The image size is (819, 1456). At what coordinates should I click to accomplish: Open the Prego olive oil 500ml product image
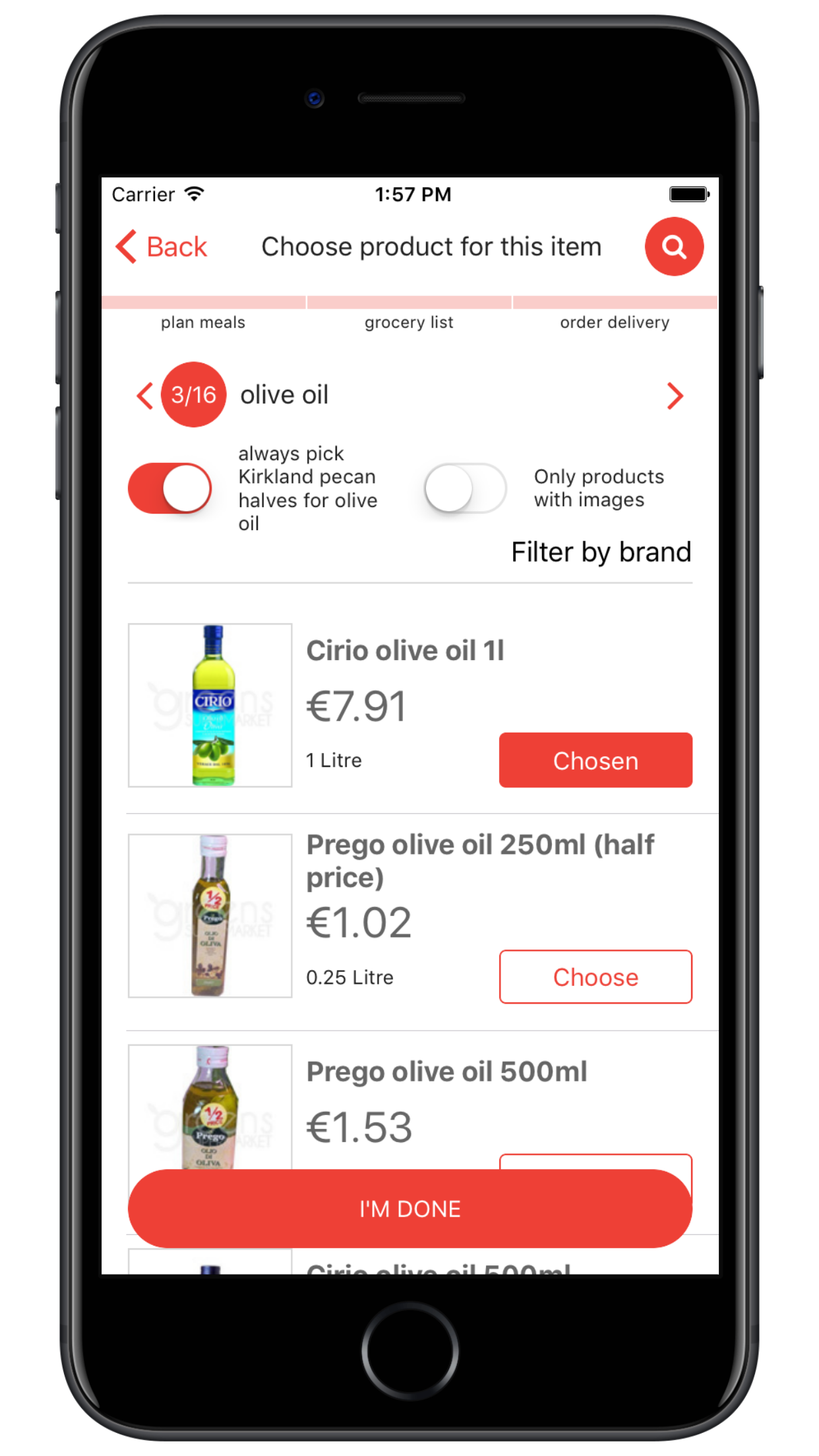coord(210,1108)
